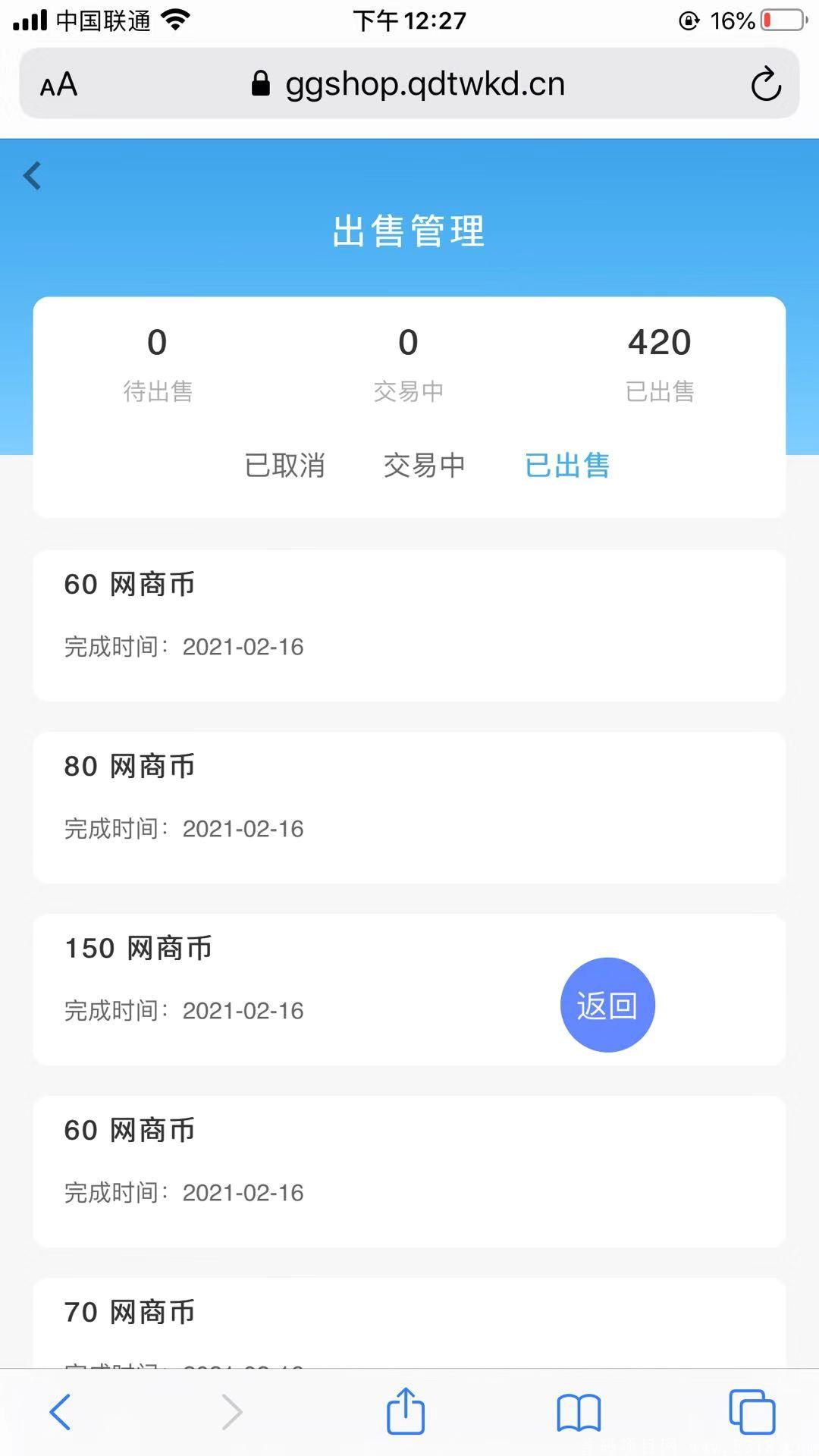The width and height of the screenshot is (819, 1456).
Task: Reload the page in Safari
Action: click(x=766, y=83)
